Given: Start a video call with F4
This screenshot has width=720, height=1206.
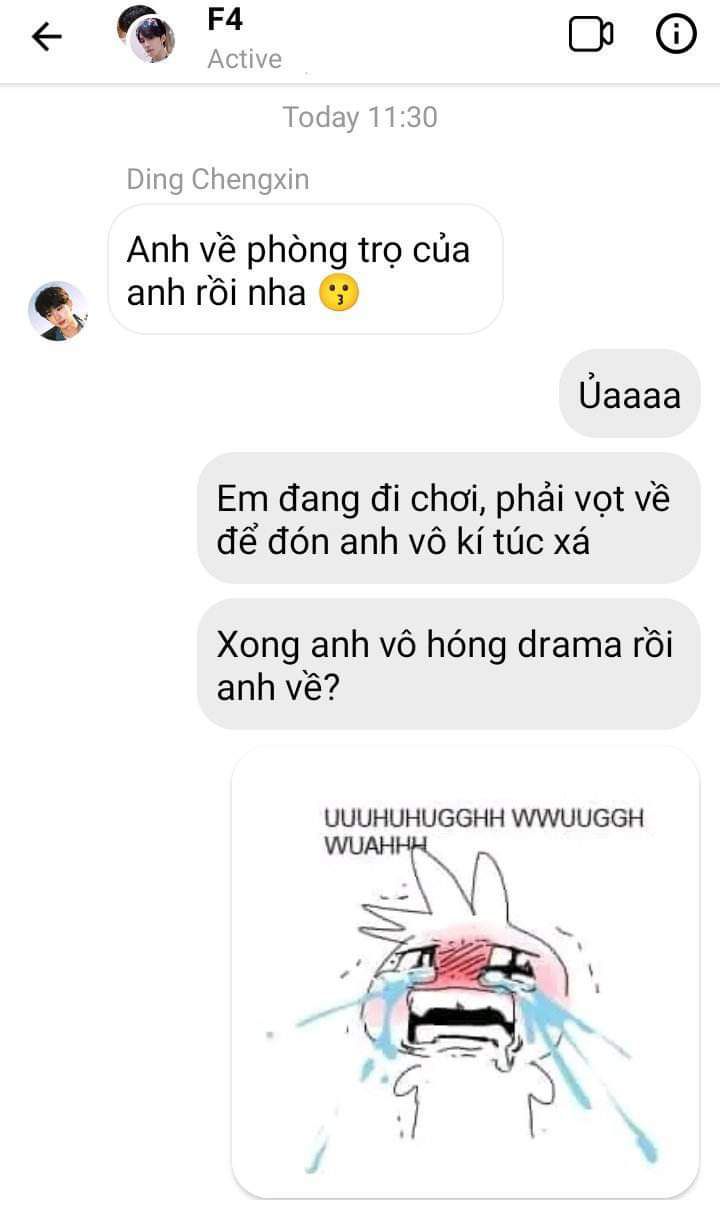Looking at the screenshot, I should (x=590, y=36).
